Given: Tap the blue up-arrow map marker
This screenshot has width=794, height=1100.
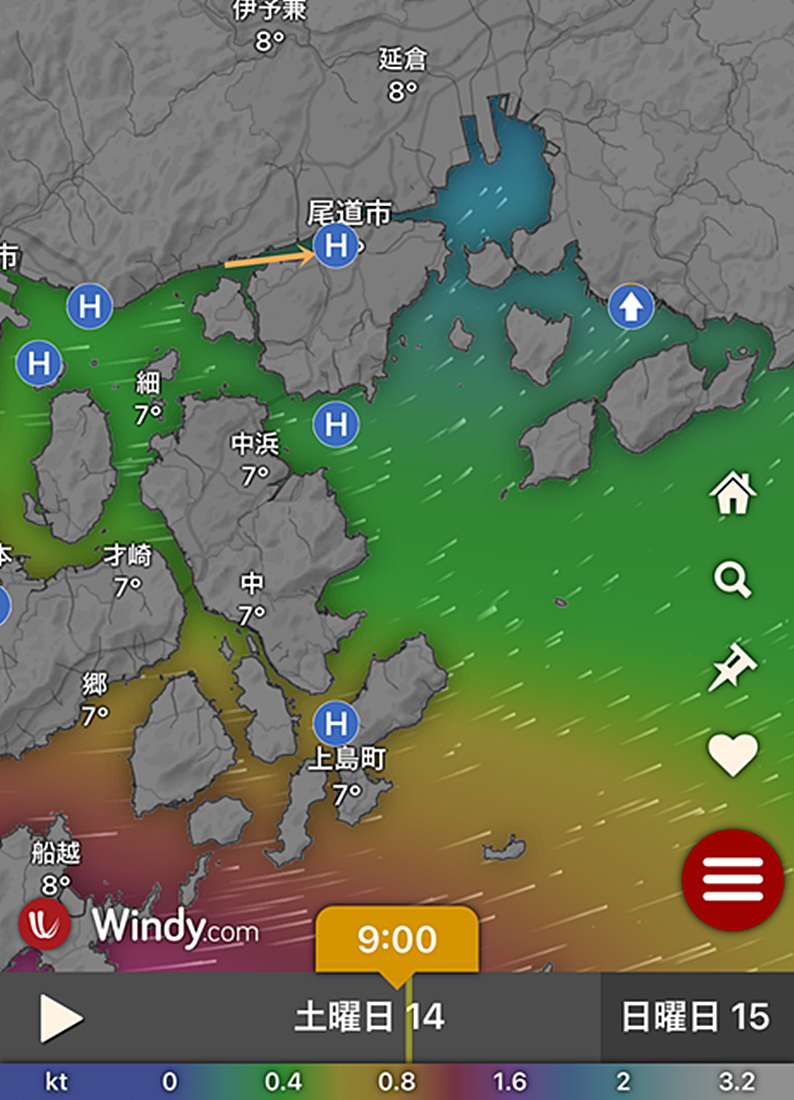Looking at the screenshot, I should 631,307.
